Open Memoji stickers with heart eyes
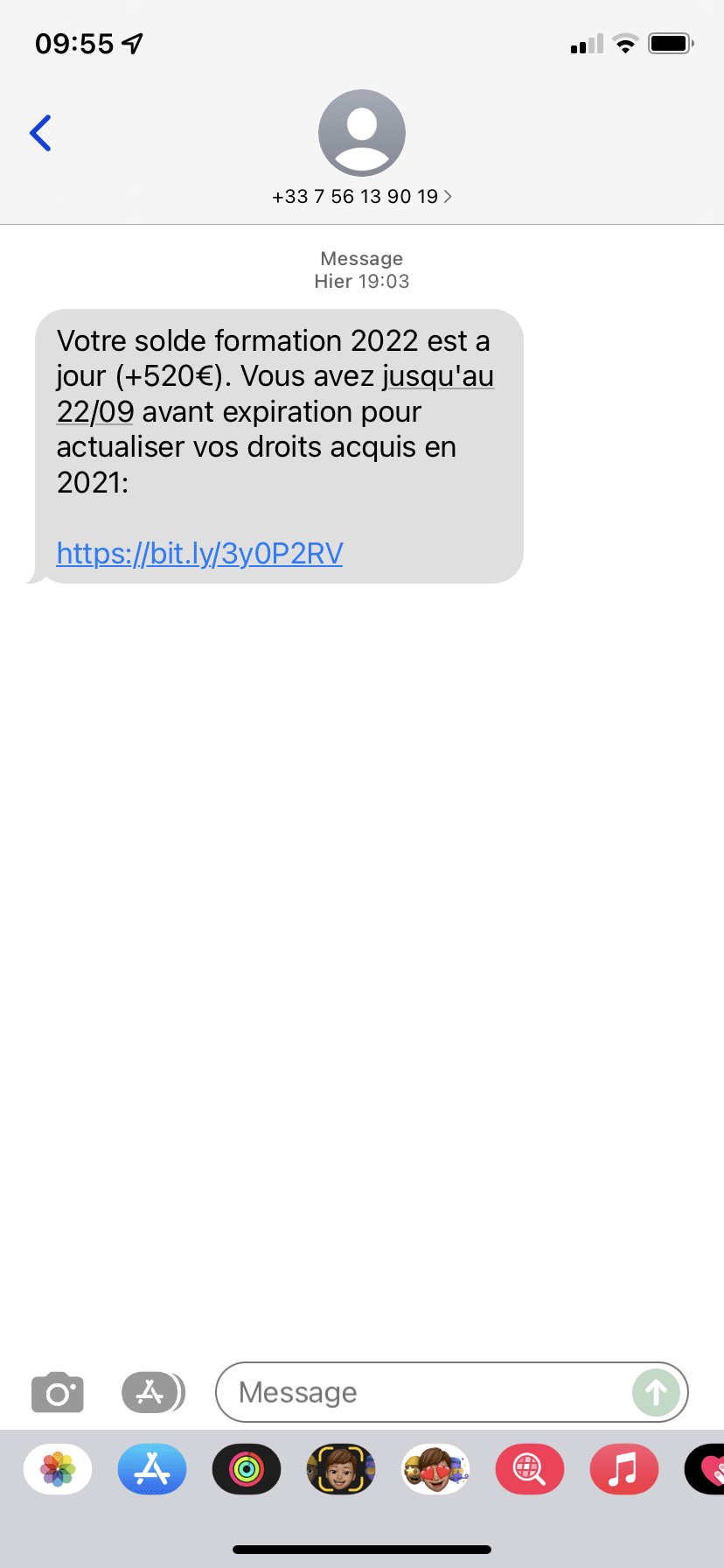The width and height of the screenshot is (724, 1568). 435,1469
